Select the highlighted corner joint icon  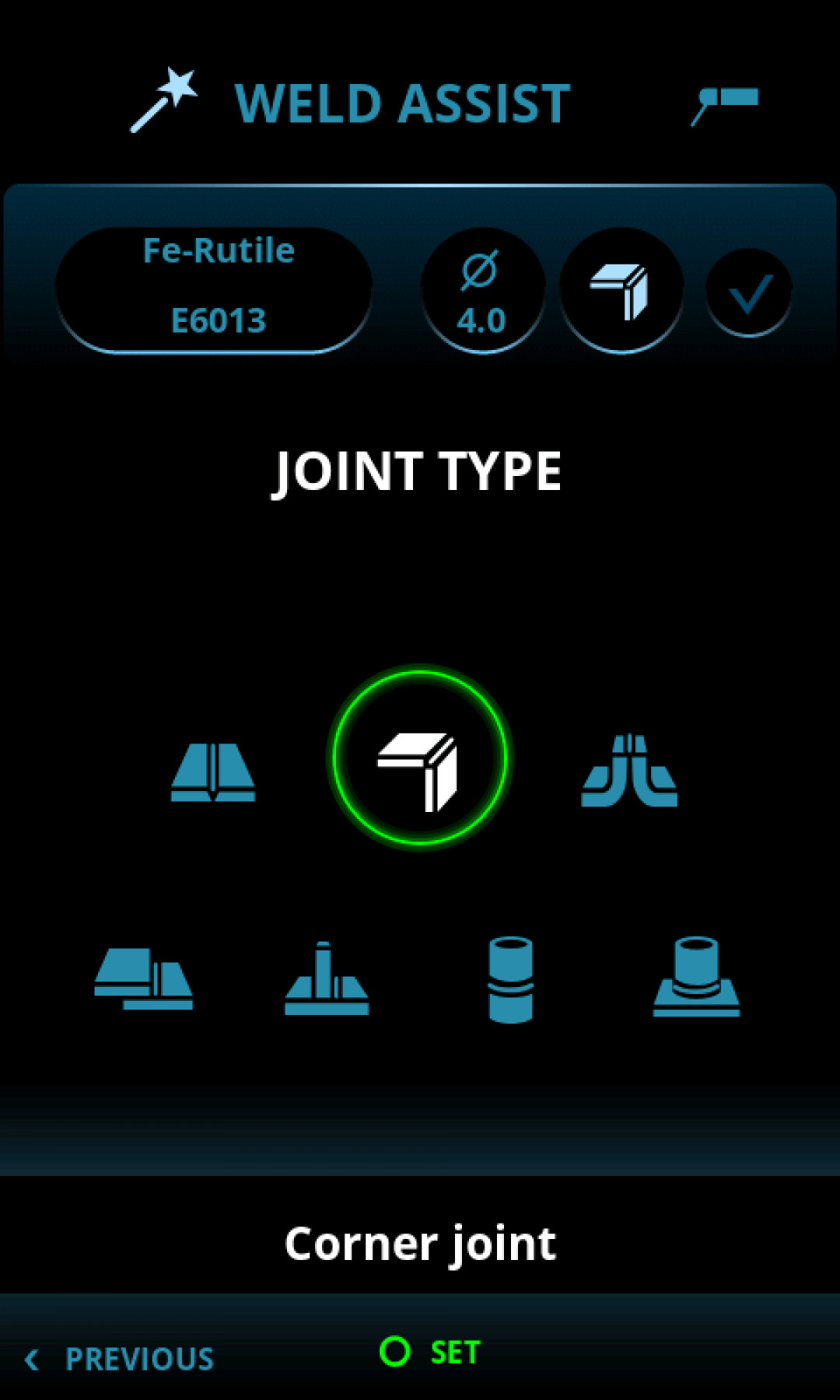pyautogui.click(x=420, y=758)
